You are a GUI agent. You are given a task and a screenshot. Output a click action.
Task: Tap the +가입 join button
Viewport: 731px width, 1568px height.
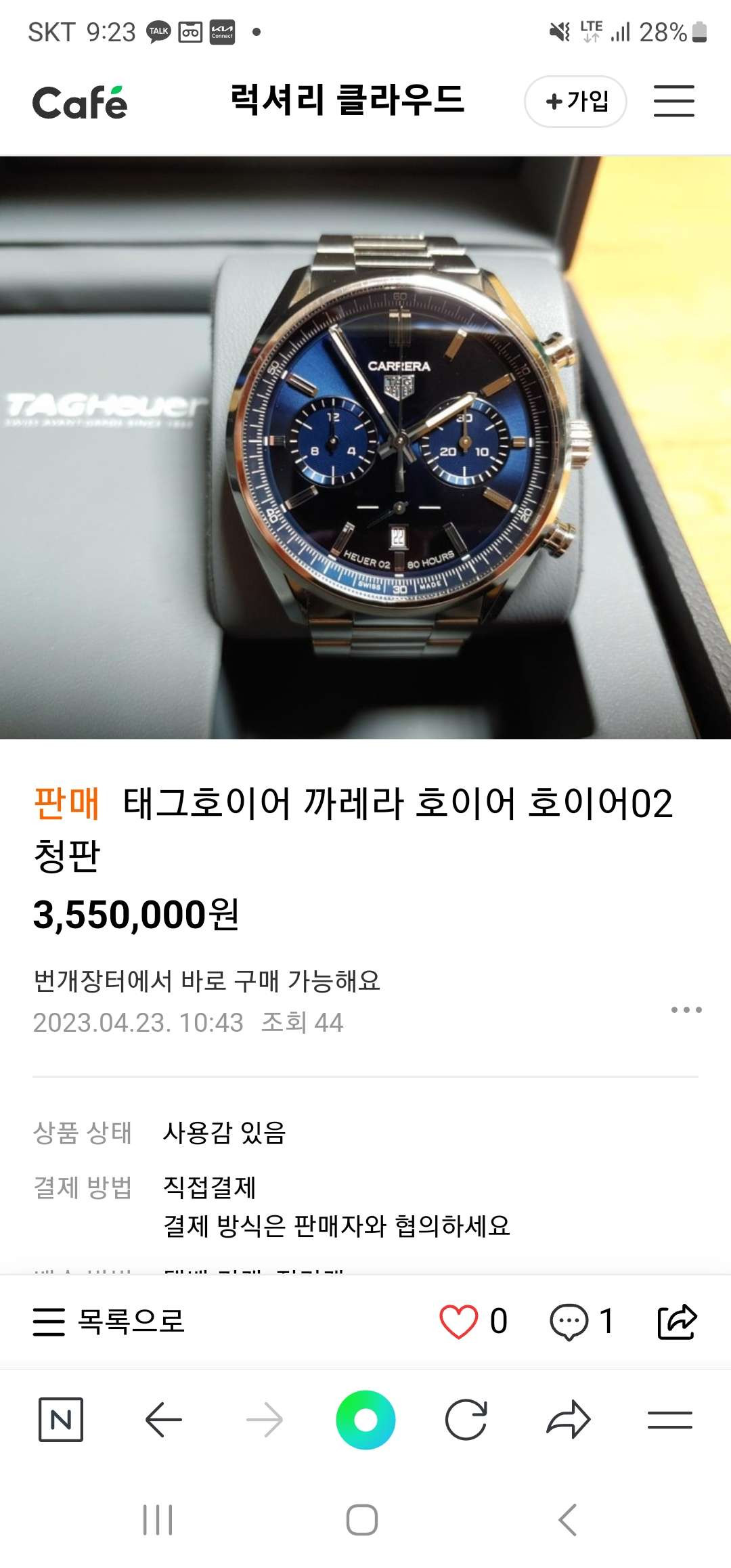point(575,102)
